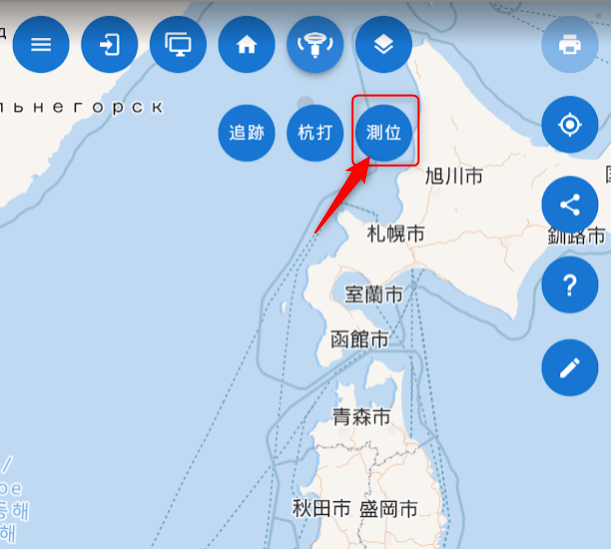This screenshot has height=549, width=611.
Task: Open the map layers selector
Action: click(x=383, y=45)
